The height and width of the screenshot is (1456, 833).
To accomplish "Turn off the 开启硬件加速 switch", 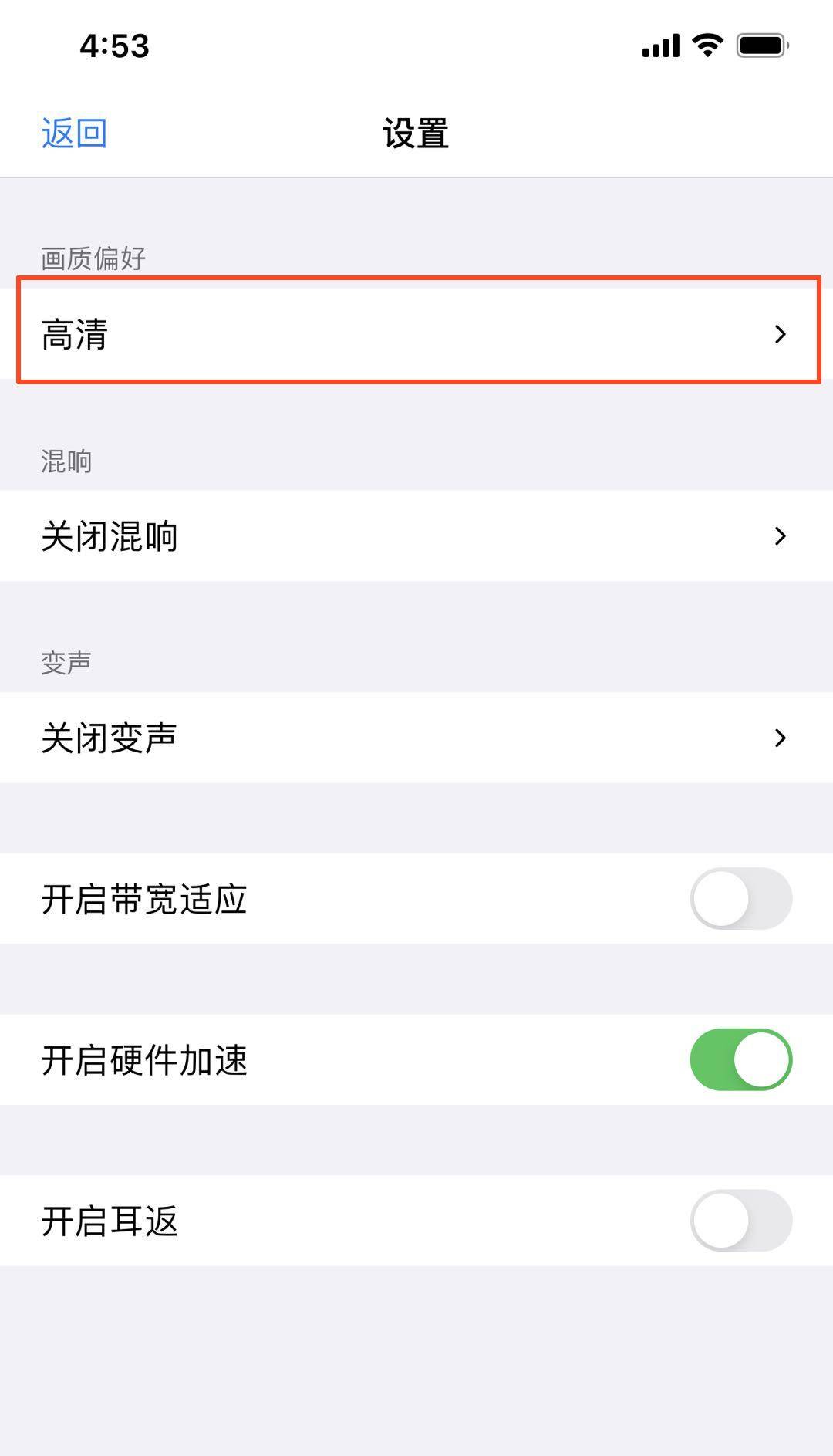I will pyautogui.click(x=740, y=1059).
